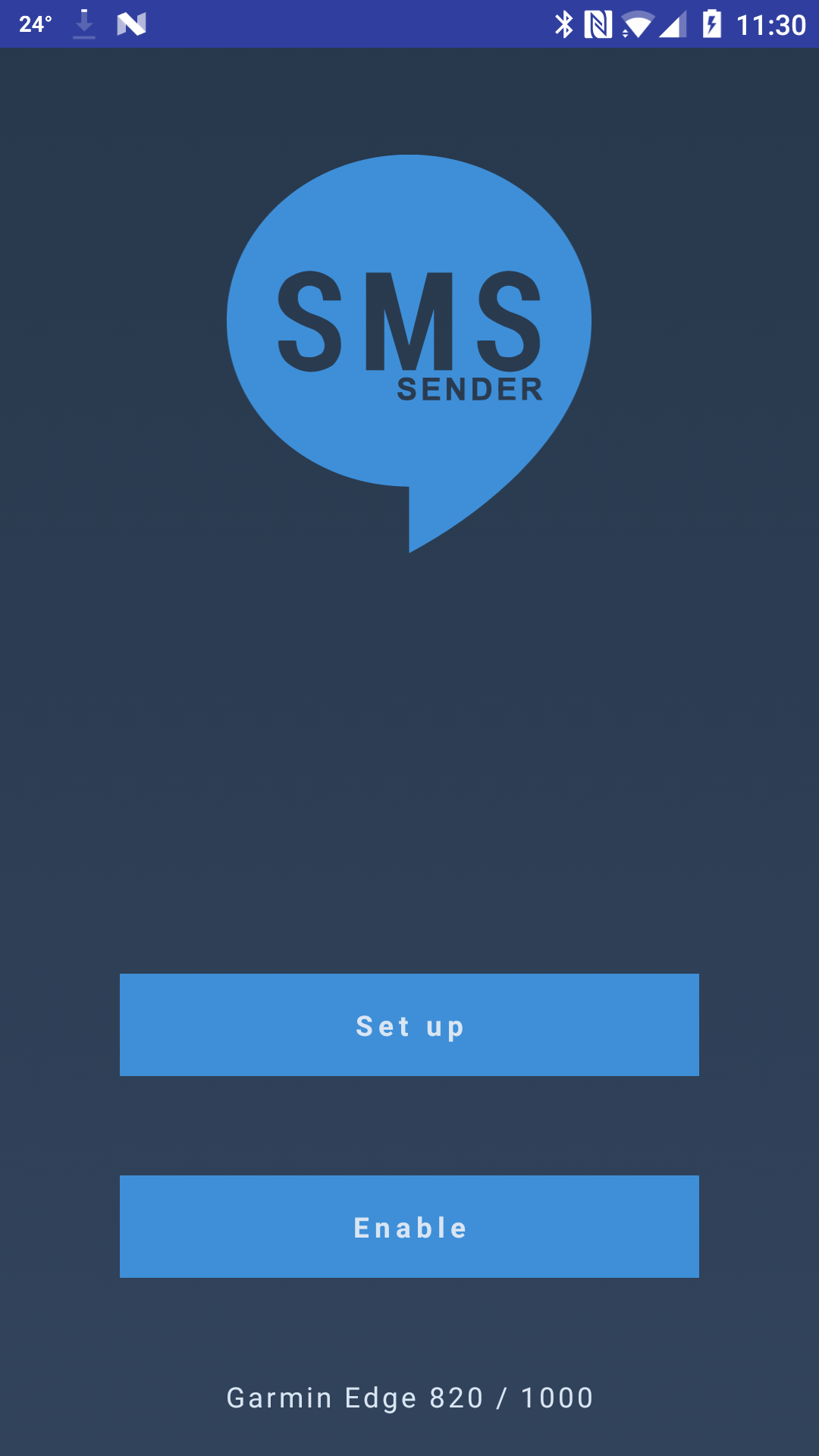819x1456 pixels.
Task: Tap the Enable button
Action: click(x=409, y=1226)
